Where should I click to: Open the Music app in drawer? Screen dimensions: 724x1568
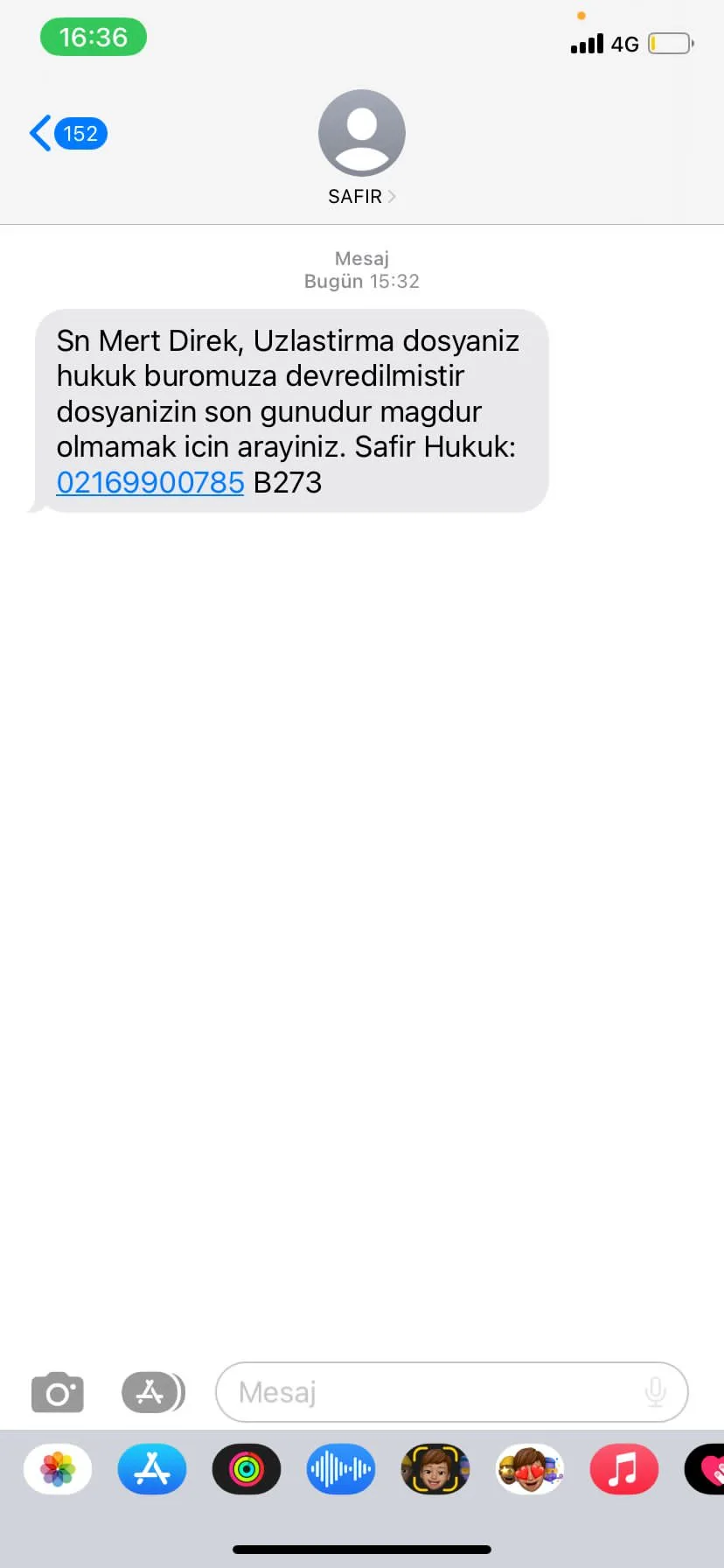pos(624,1469)
